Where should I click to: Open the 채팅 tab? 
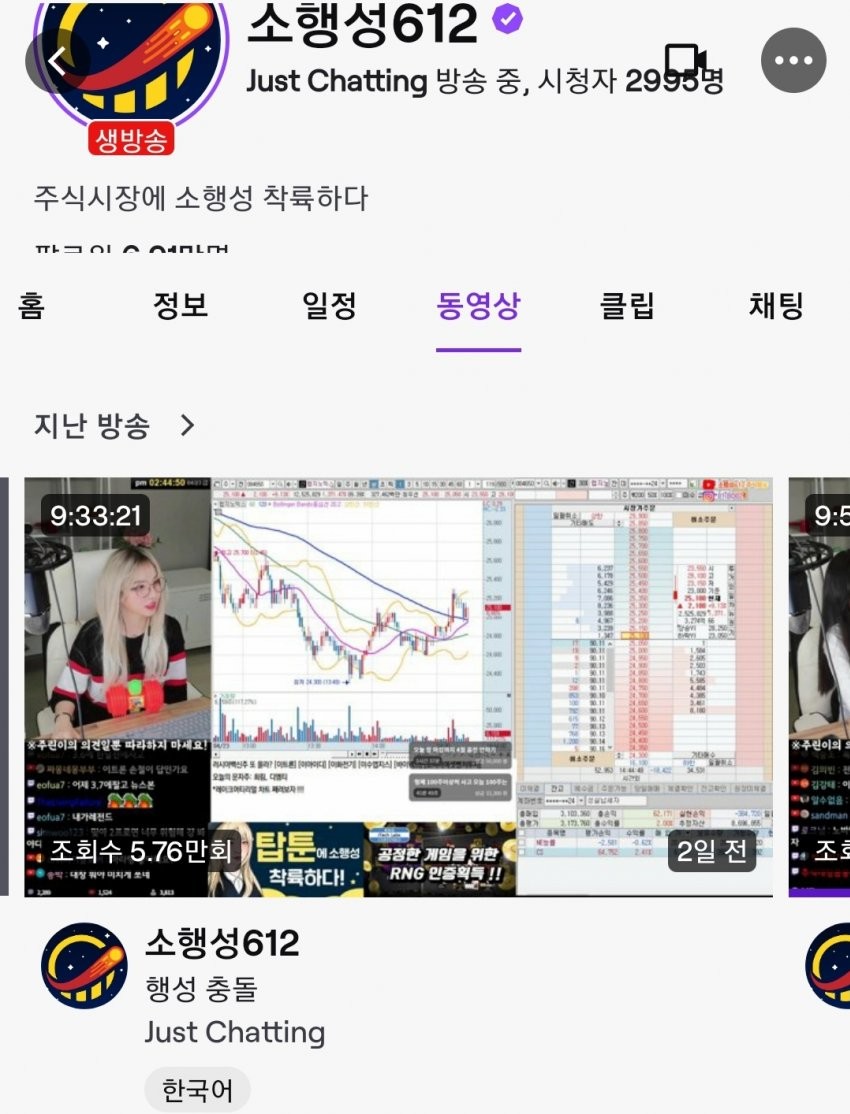[x=776, y=305]
